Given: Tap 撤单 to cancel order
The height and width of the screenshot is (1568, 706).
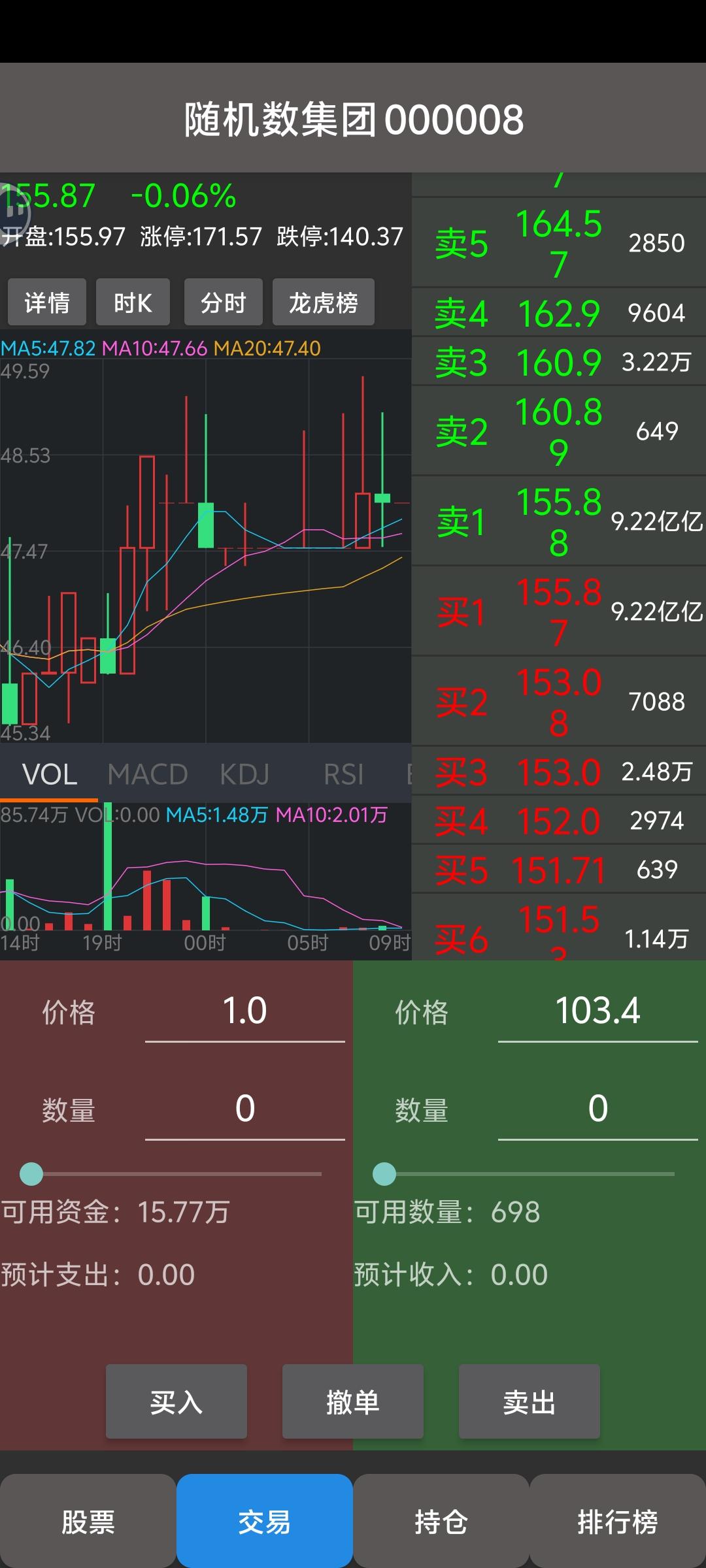Looking at the screenshot, I should pyautogui.click(x=353, y=1401).
